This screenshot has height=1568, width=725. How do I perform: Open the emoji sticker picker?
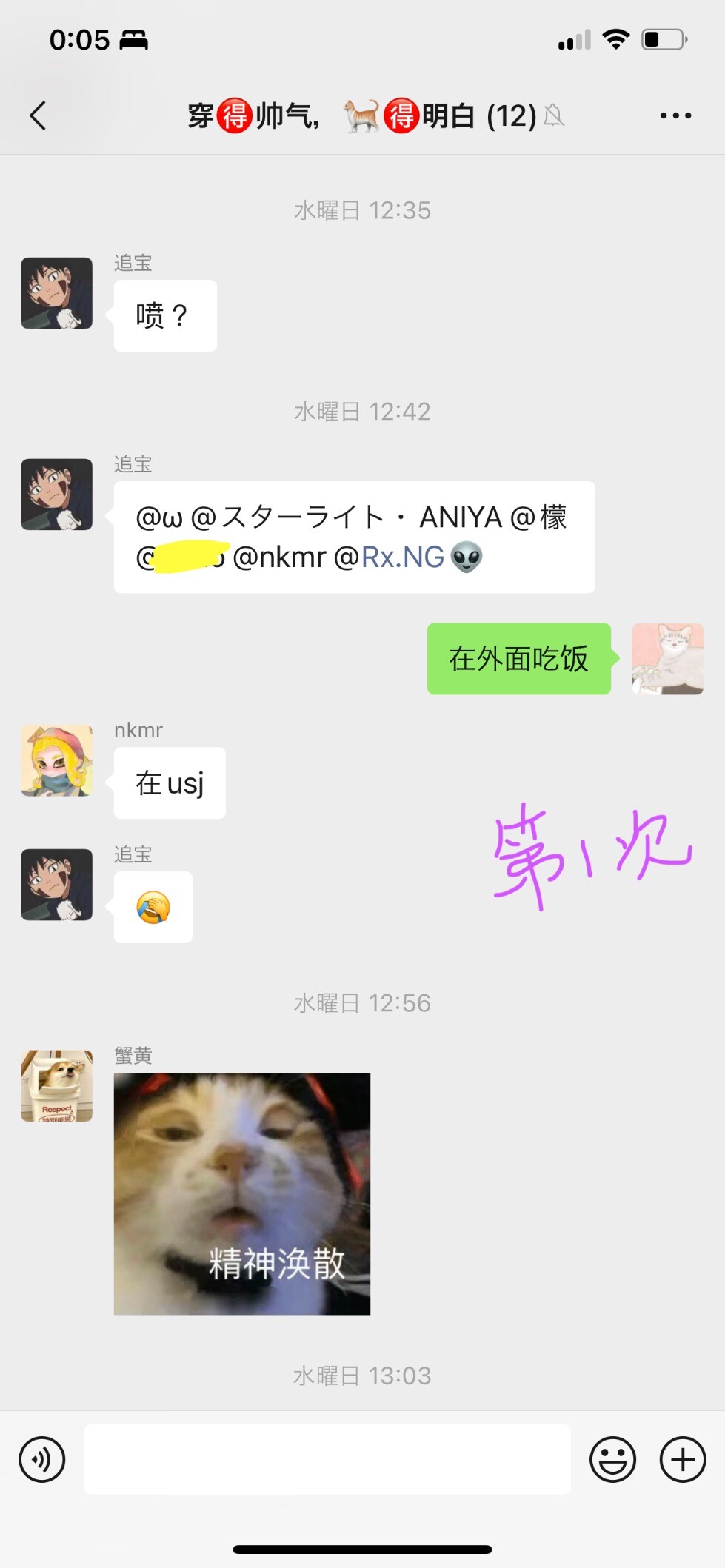[x=612, y=1459]
